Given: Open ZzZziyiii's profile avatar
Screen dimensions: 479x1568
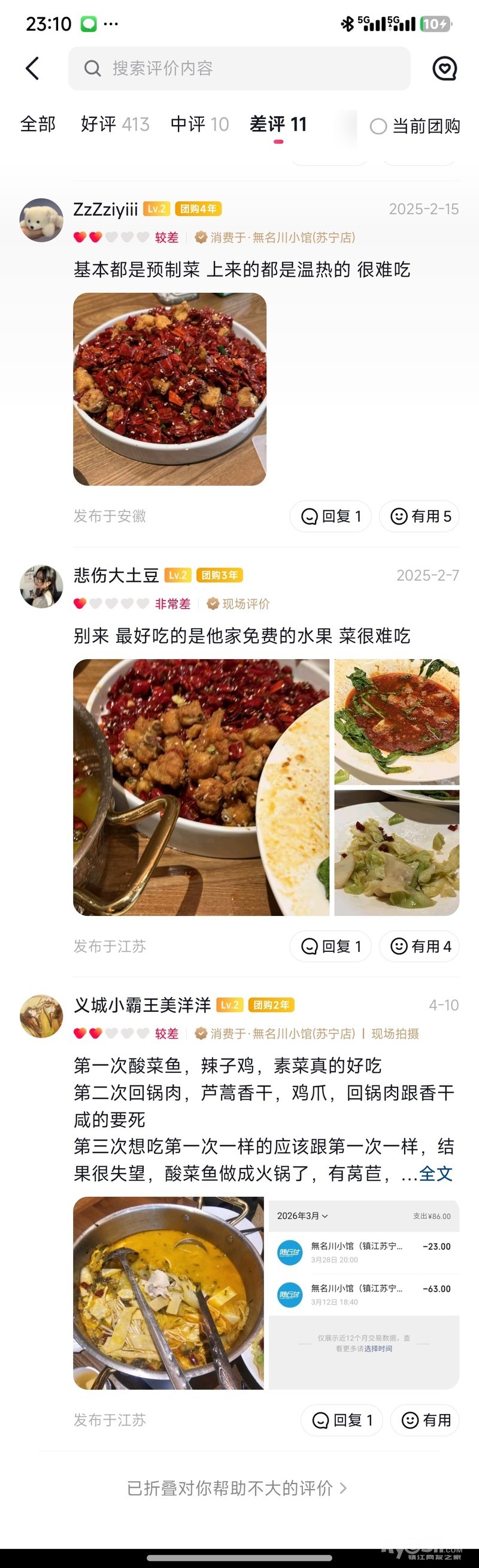Looking at the screenshot, I should [x=41, y=220].
